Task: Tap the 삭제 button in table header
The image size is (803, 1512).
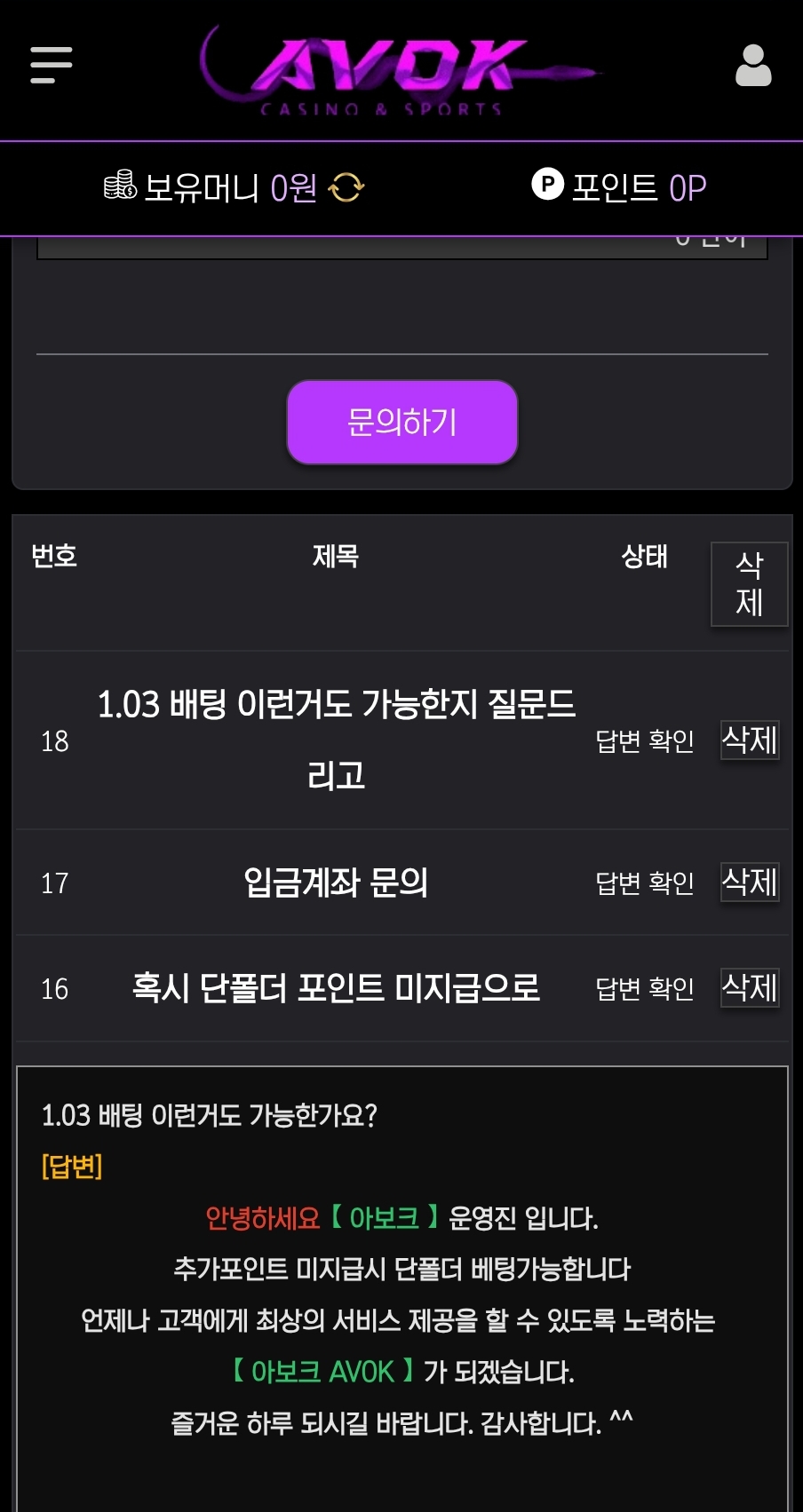Action: 749,583
